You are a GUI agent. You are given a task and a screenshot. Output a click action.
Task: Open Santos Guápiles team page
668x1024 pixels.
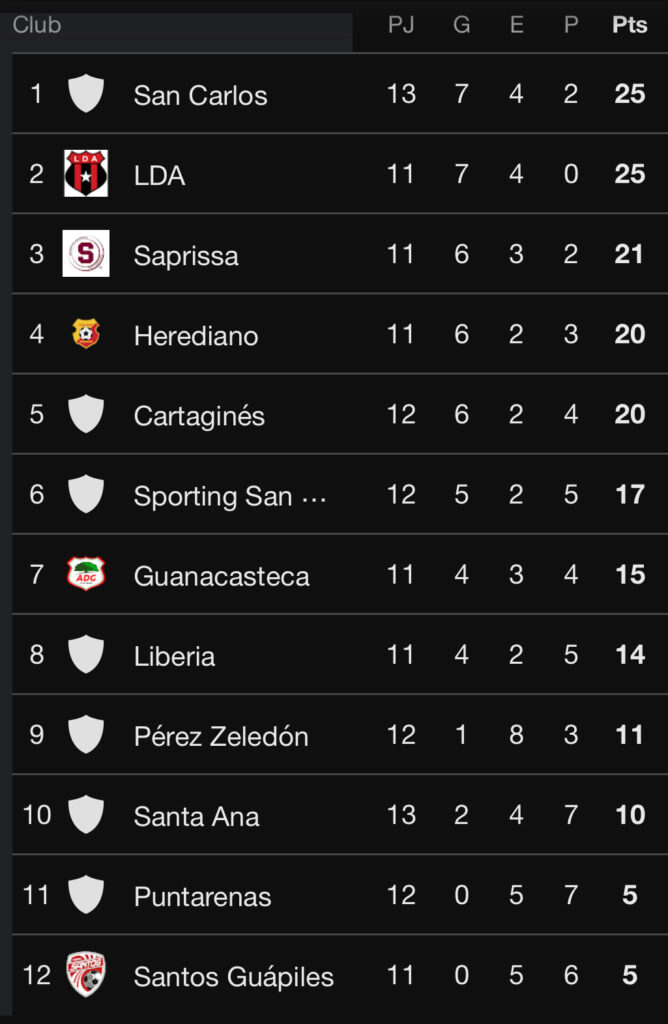(233, 976)
